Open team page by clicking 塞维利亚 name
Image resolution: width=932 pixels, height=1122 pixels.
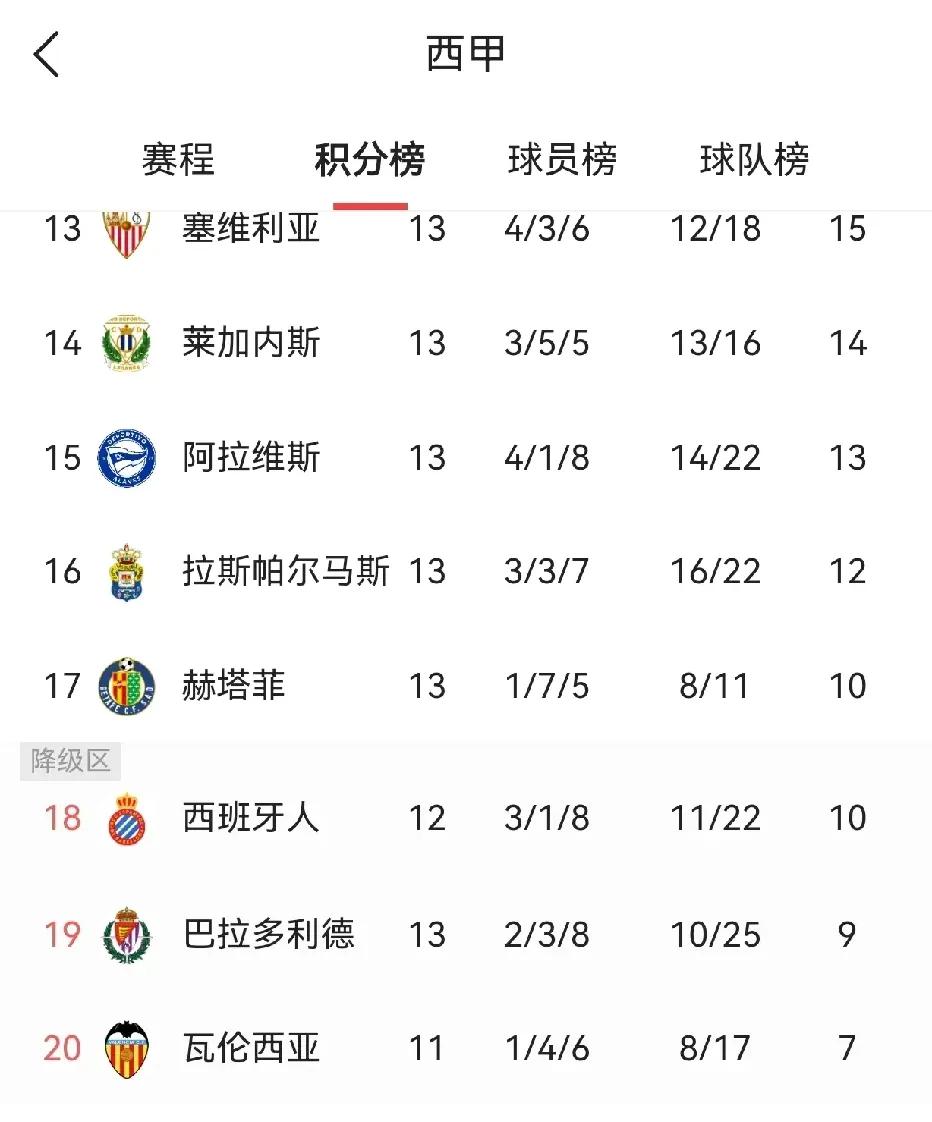pos(249,228)
